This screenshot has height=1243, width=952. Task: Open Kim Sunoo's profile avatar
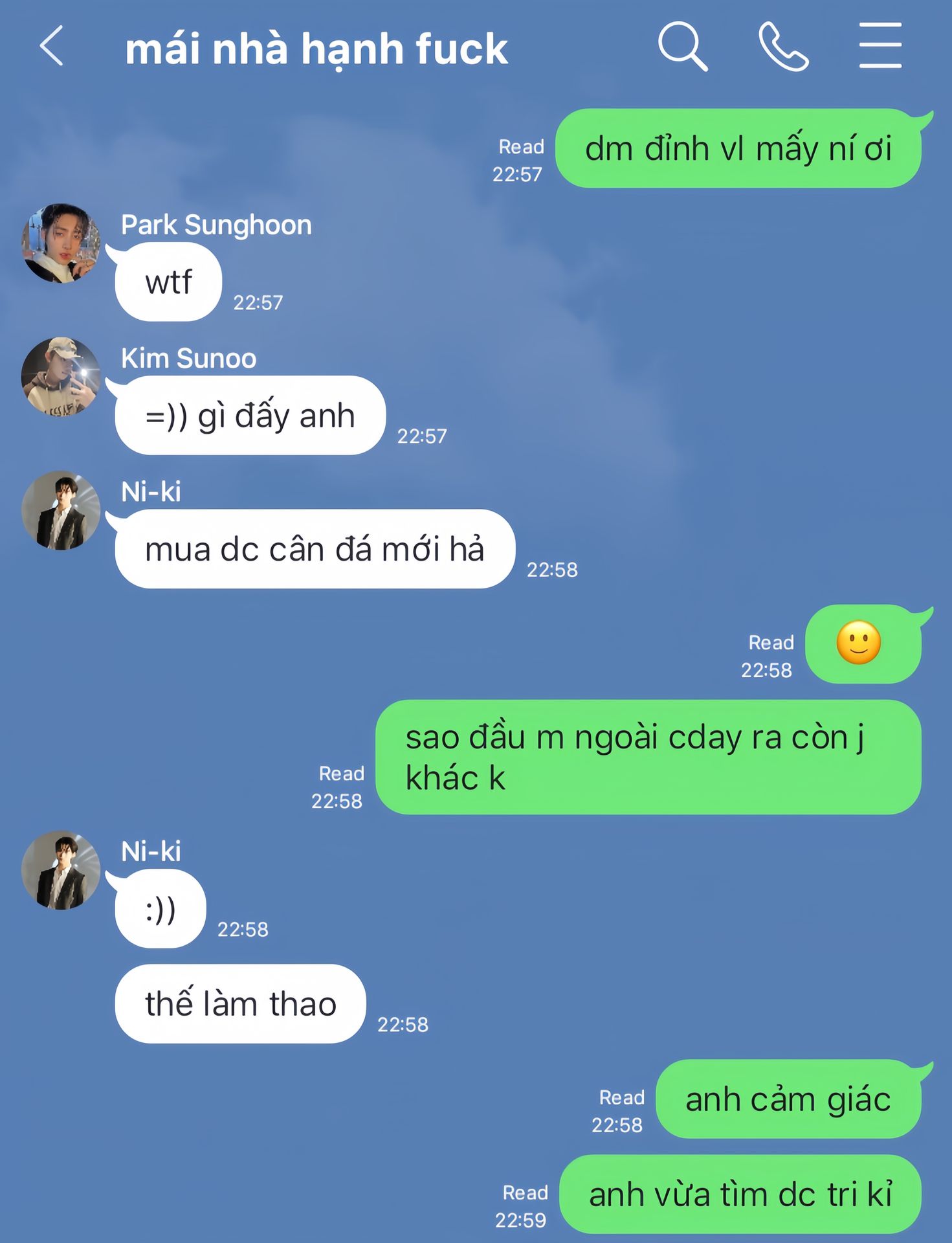point(61,377)
